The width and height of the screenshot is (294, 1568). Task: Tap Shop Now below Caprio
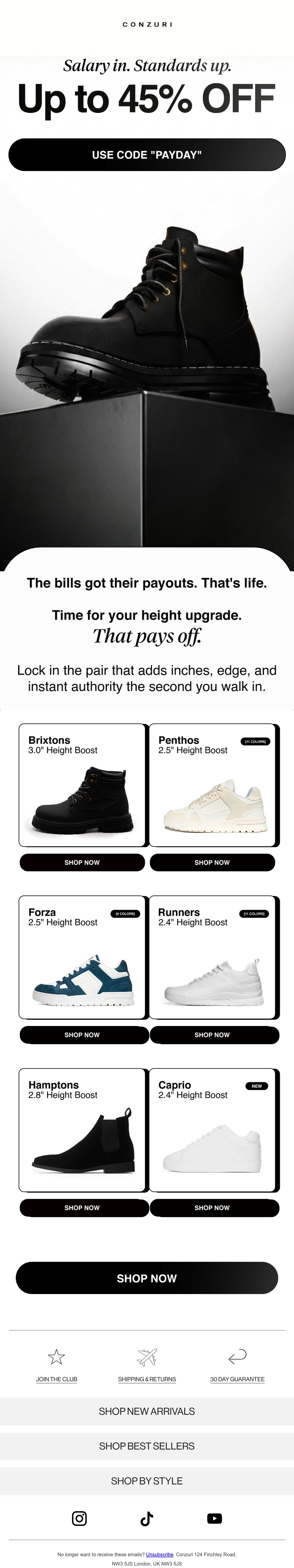point(214,1208)
